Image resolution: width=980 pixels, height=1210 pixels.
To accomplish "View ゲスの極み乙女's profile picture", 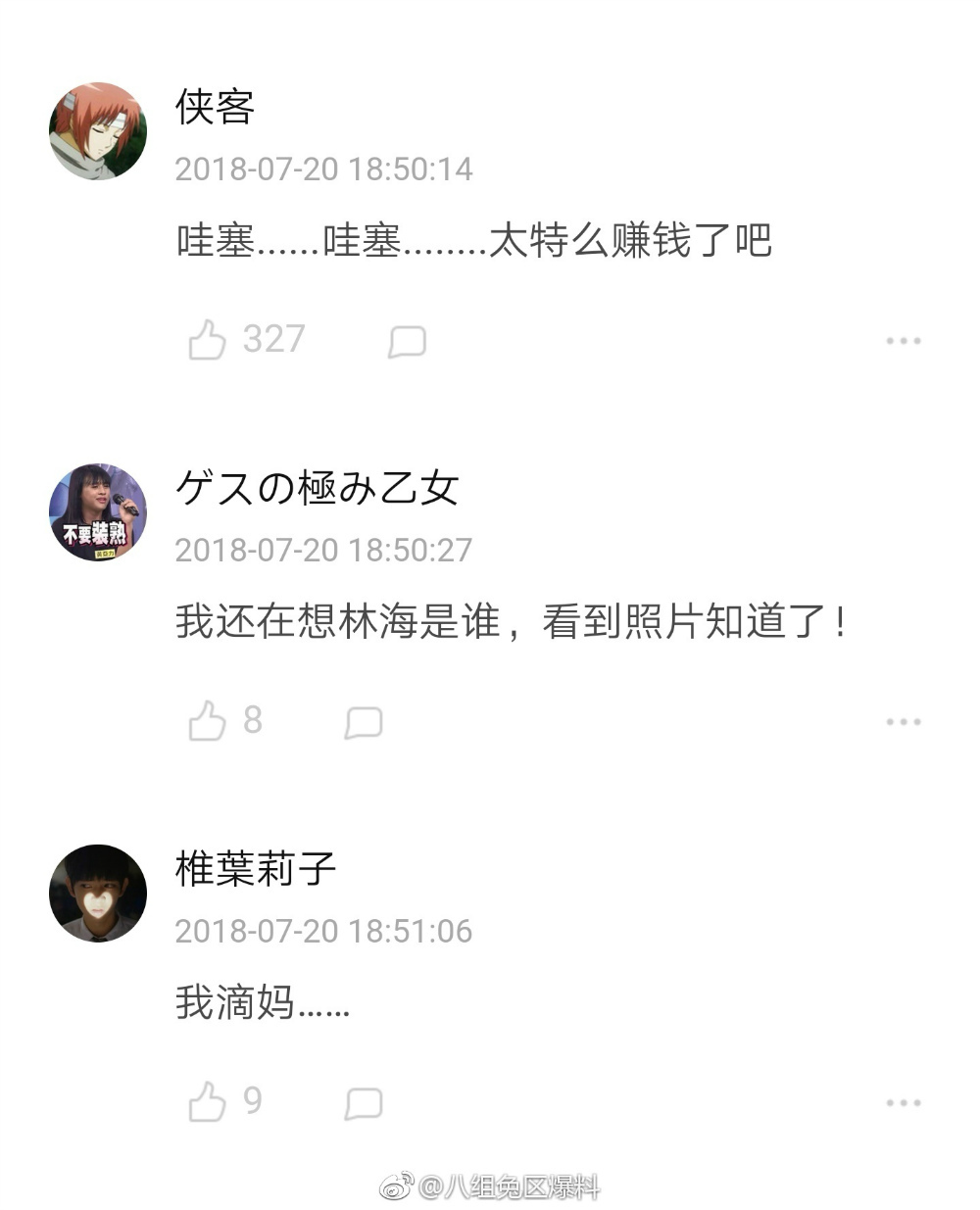I will (98, 512).
